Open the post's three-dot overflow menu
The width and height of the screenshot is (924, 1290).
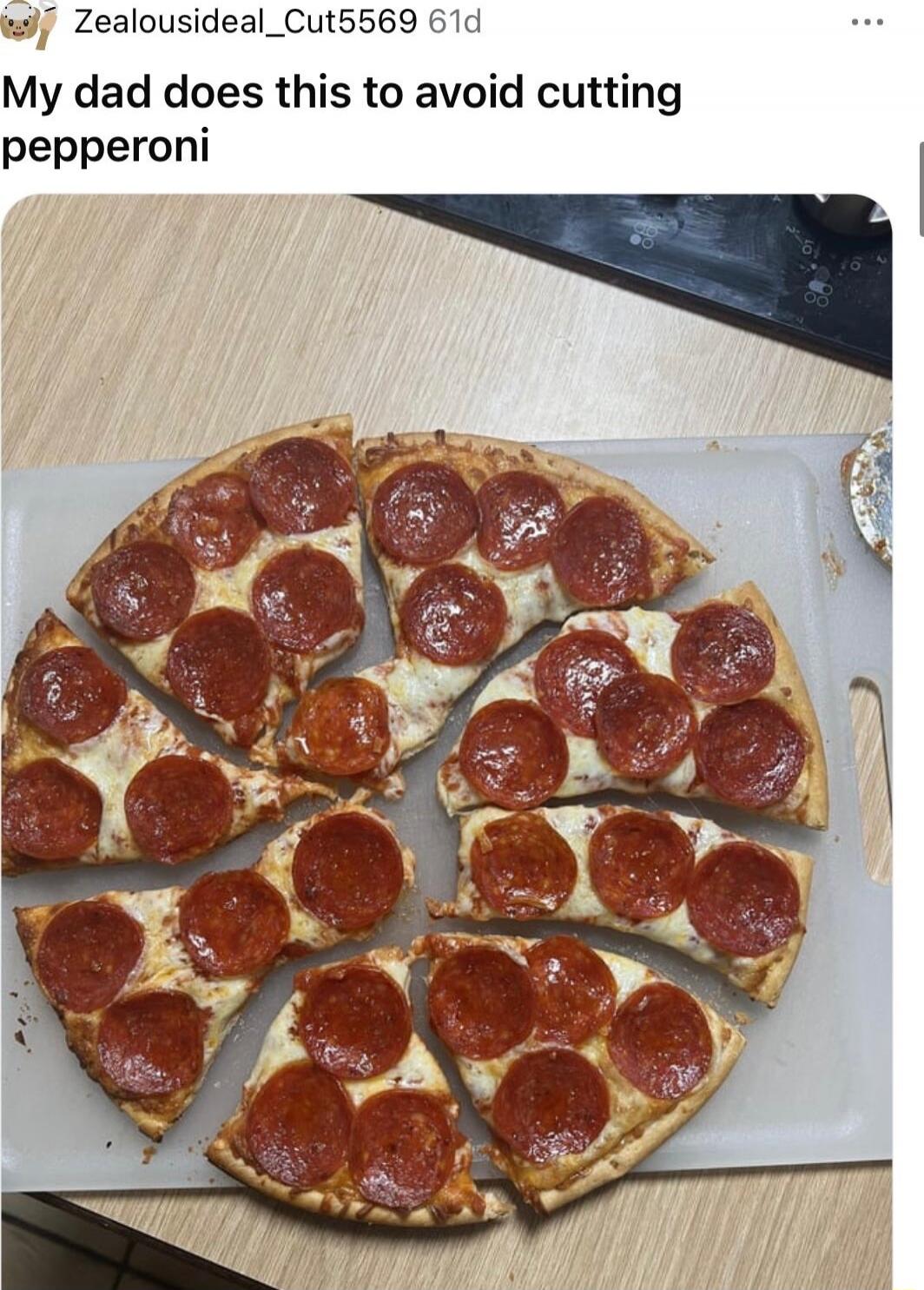(x=867, y=23)
